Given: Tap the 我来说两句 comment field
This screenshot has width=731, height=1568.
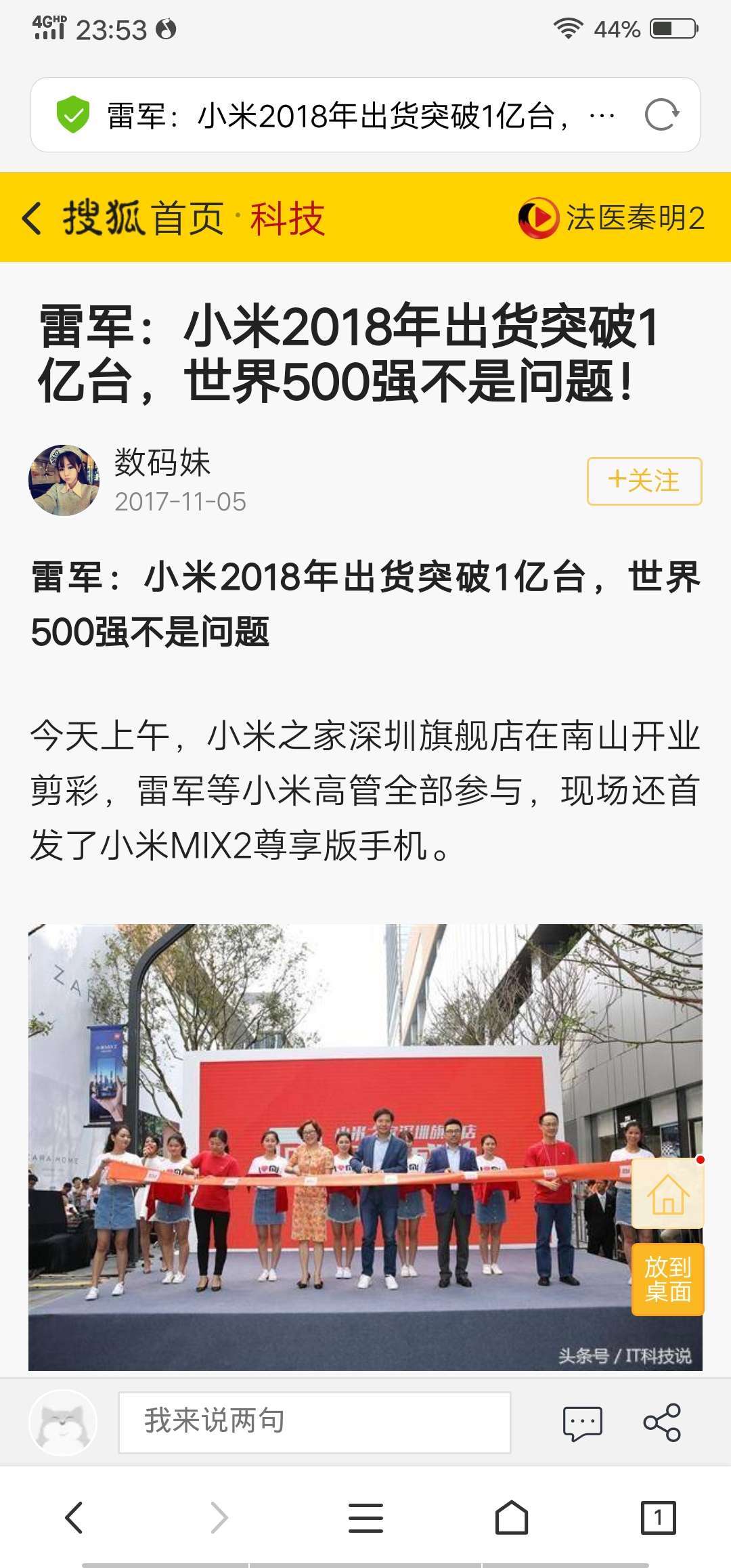Looking at the screenshot, I should click(x=314, y=1422).
